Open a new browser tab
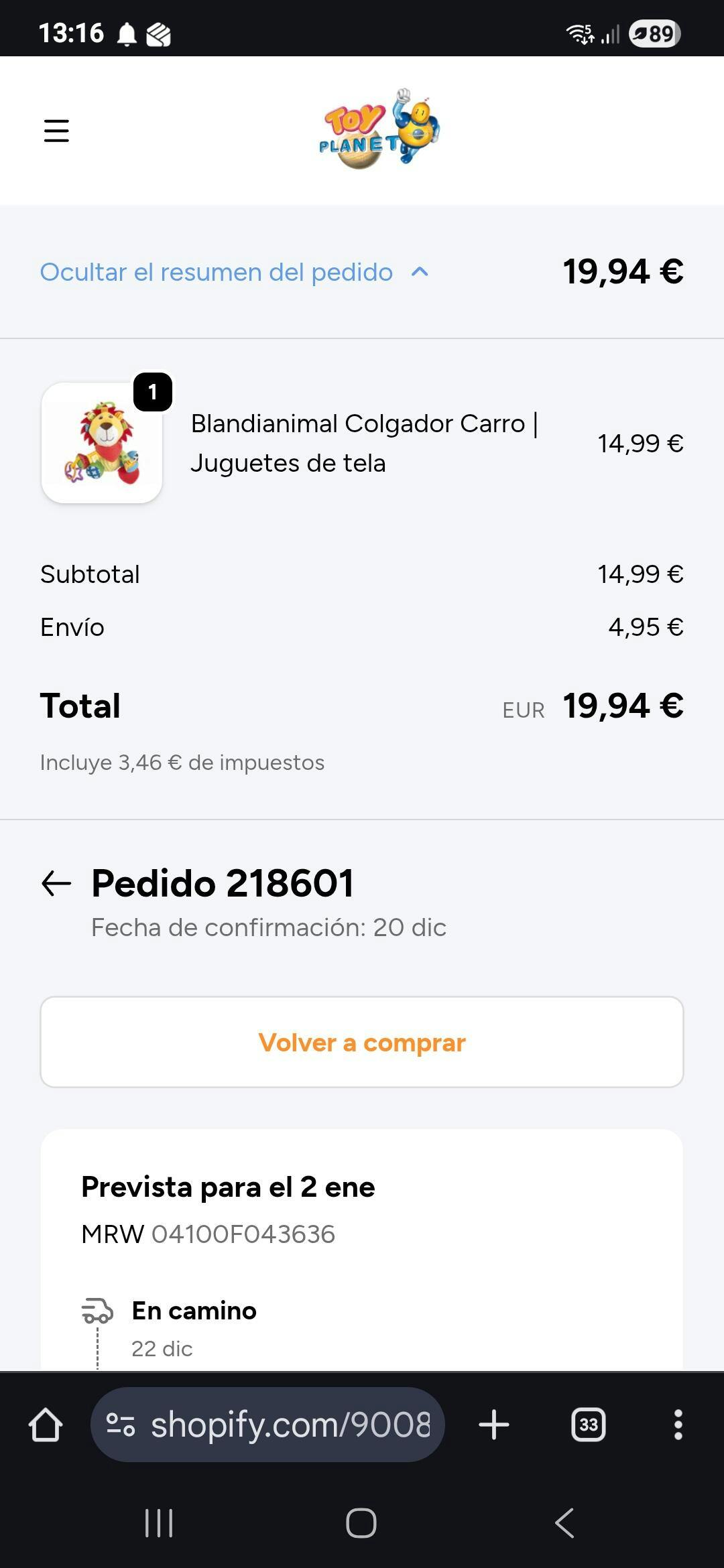724x1568 pixels. [494, 1425]
